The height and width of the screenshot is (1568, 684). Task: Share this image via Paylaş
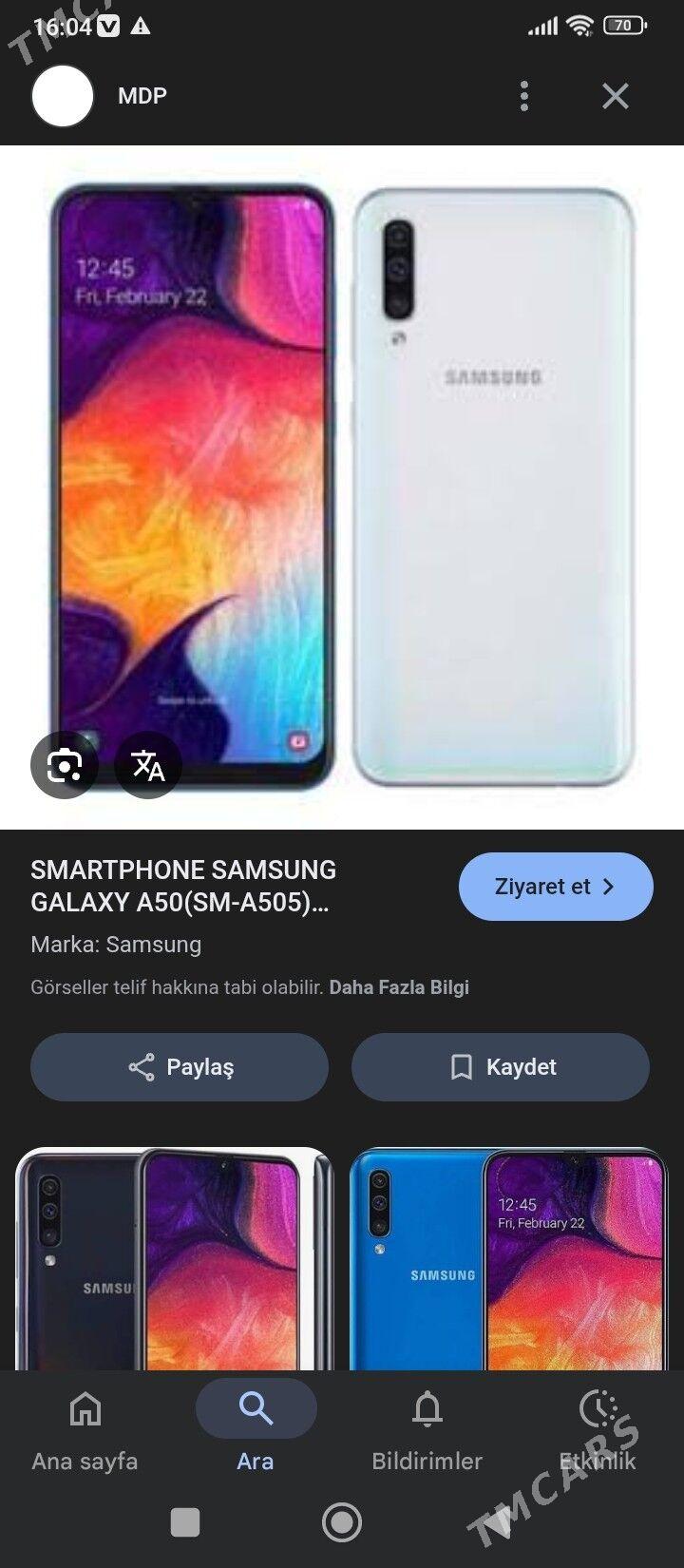point(180,1067)
